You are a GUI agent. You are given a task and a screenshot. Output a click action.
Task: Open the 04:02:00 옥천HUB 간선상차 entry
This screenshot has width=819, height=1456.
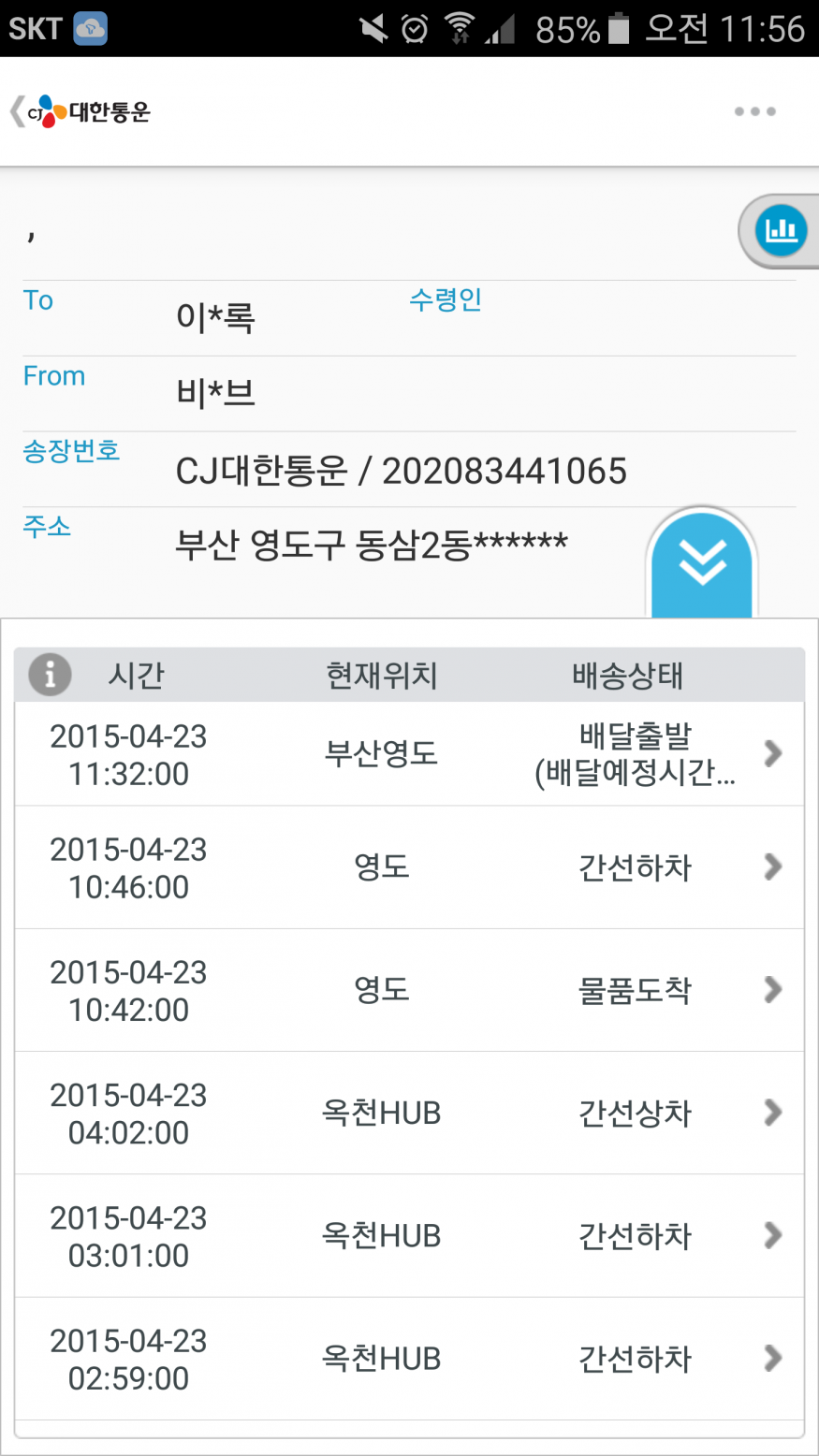click(409, 1113)
